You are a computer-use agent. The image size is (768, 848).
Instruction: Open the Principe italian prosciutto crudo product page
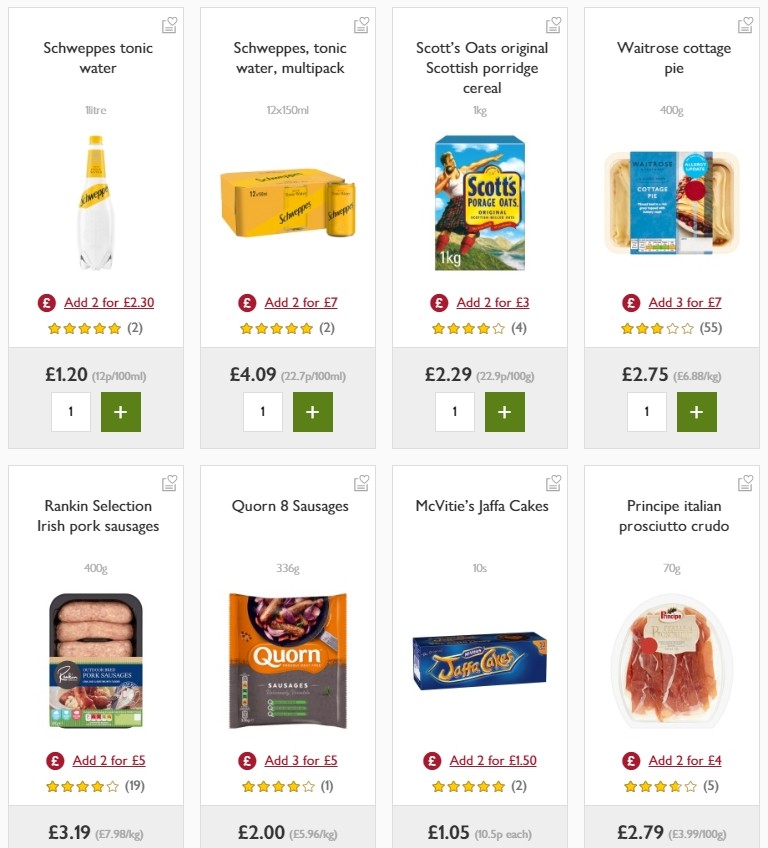(x=671, y=516)
